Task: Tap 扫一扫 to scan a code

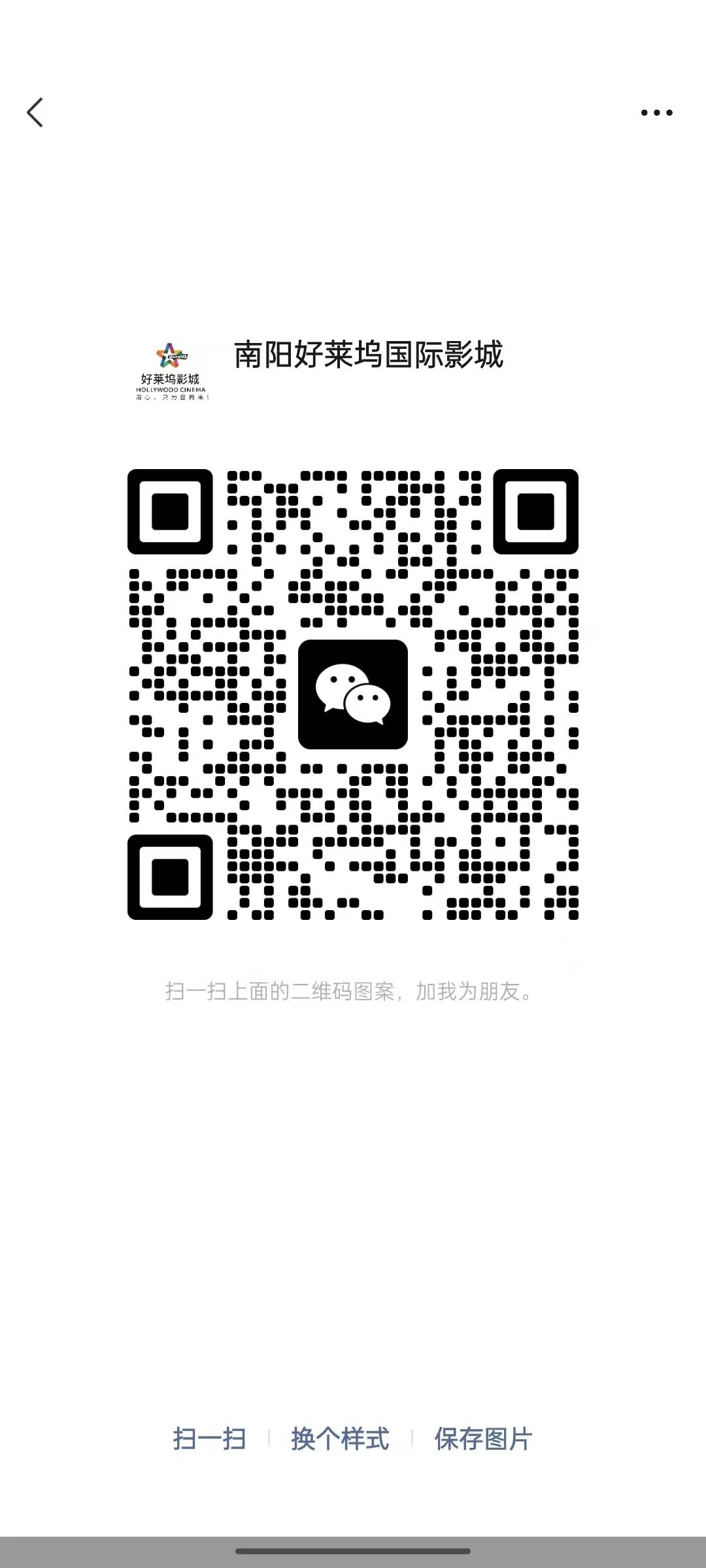Action: point(209,1439)
